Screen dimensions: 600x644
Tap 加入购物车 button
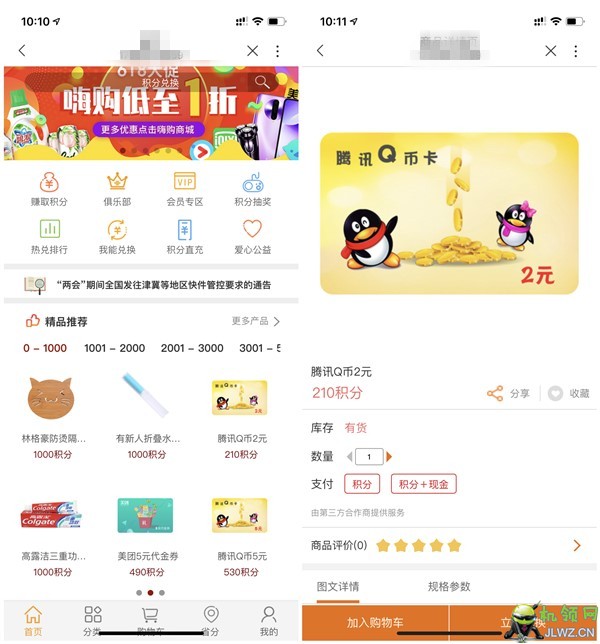point(374,623)
